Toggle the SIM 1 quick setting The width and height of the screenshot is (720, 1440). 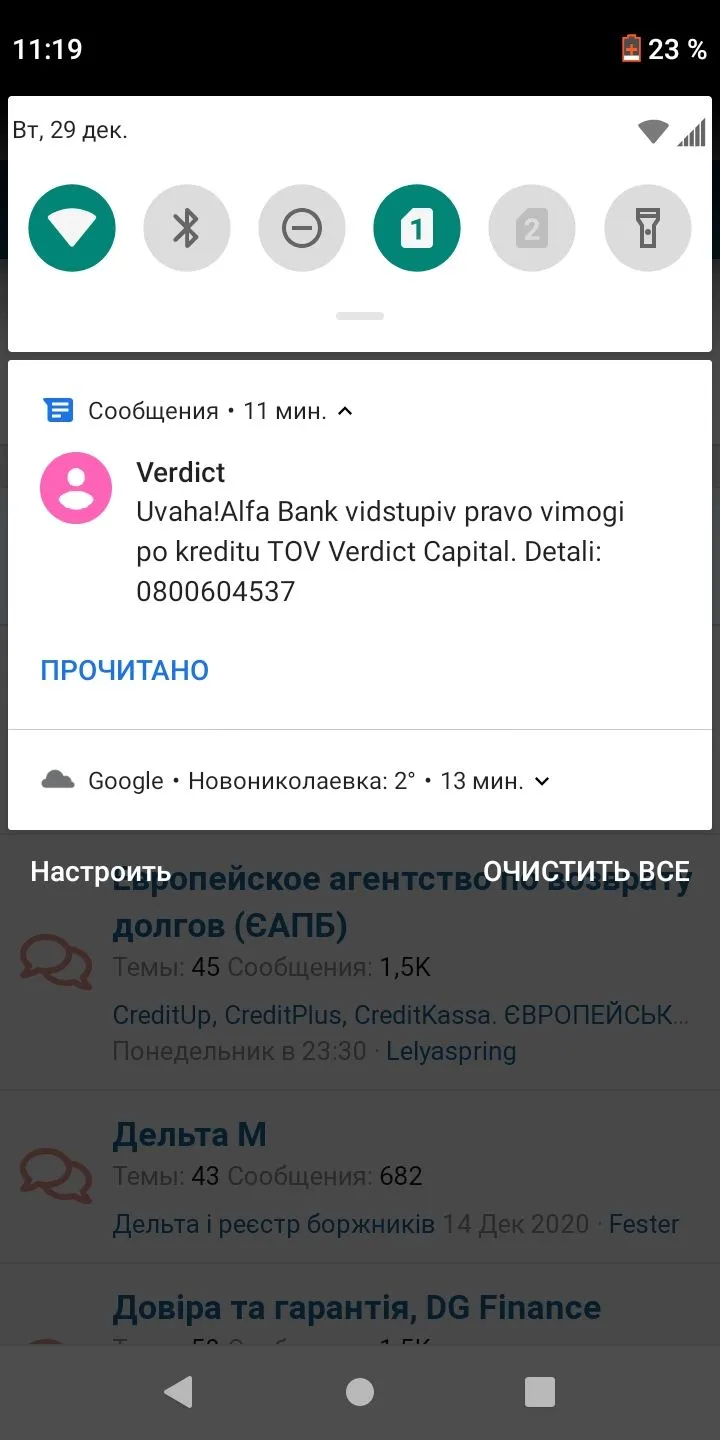coord(417,229)
